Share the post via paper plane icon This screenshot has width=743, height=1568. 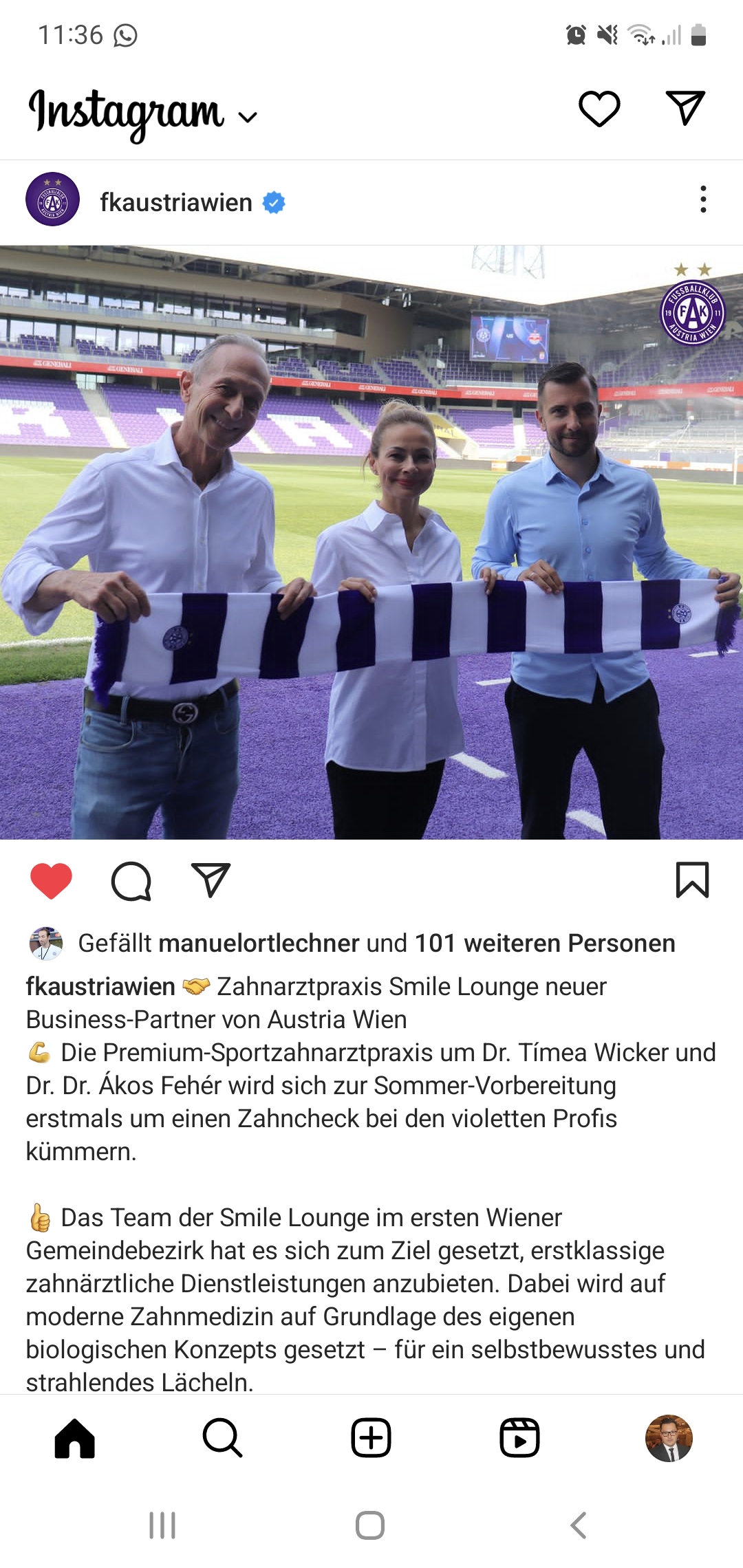coord(211,880)
